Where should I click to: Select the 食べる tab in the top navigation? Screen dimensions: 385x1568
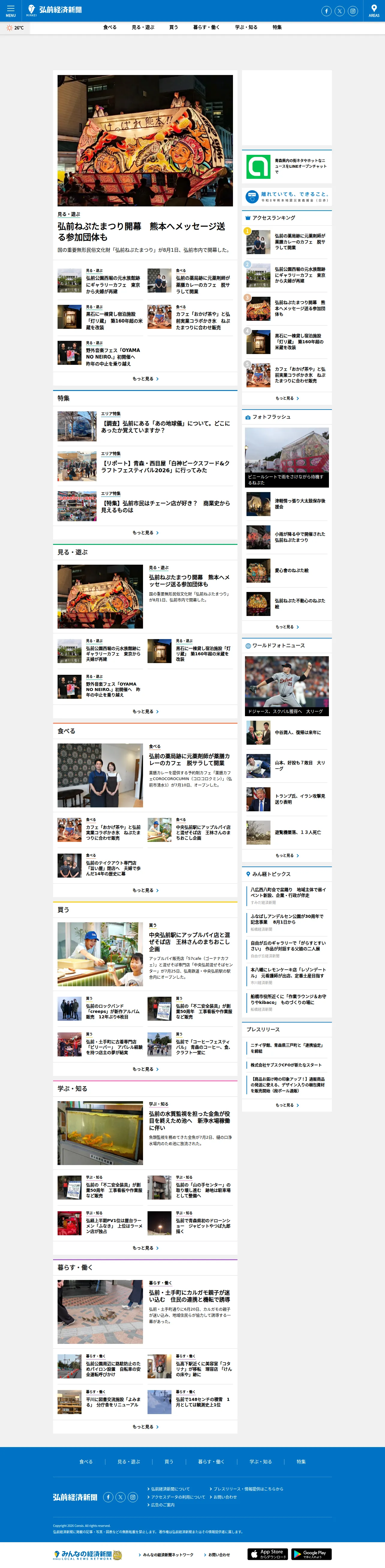click(109, 27)
